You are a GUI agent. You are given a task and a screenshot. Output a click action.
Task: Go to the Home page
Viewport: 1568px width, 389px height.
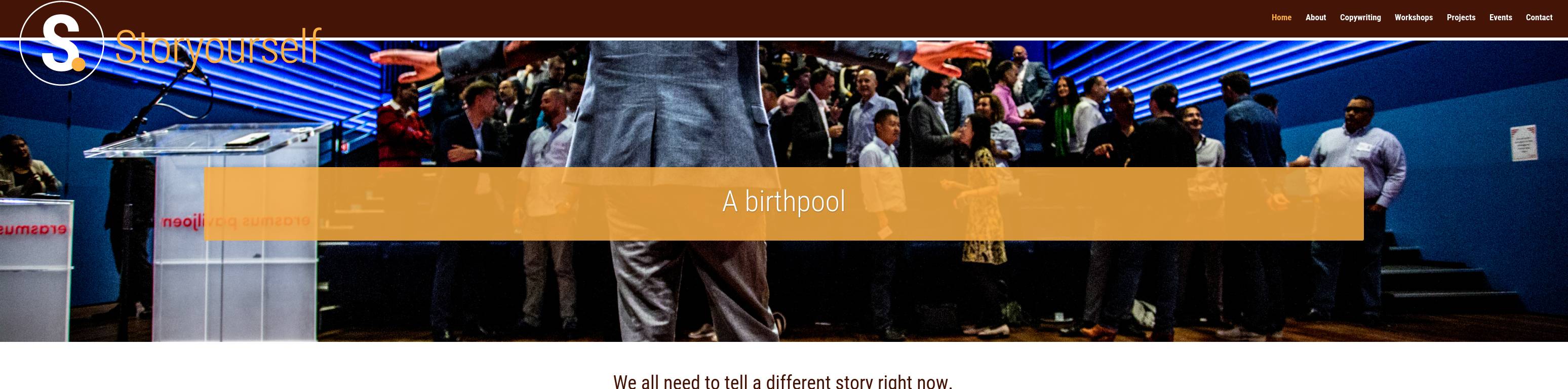click(1281, 18)
